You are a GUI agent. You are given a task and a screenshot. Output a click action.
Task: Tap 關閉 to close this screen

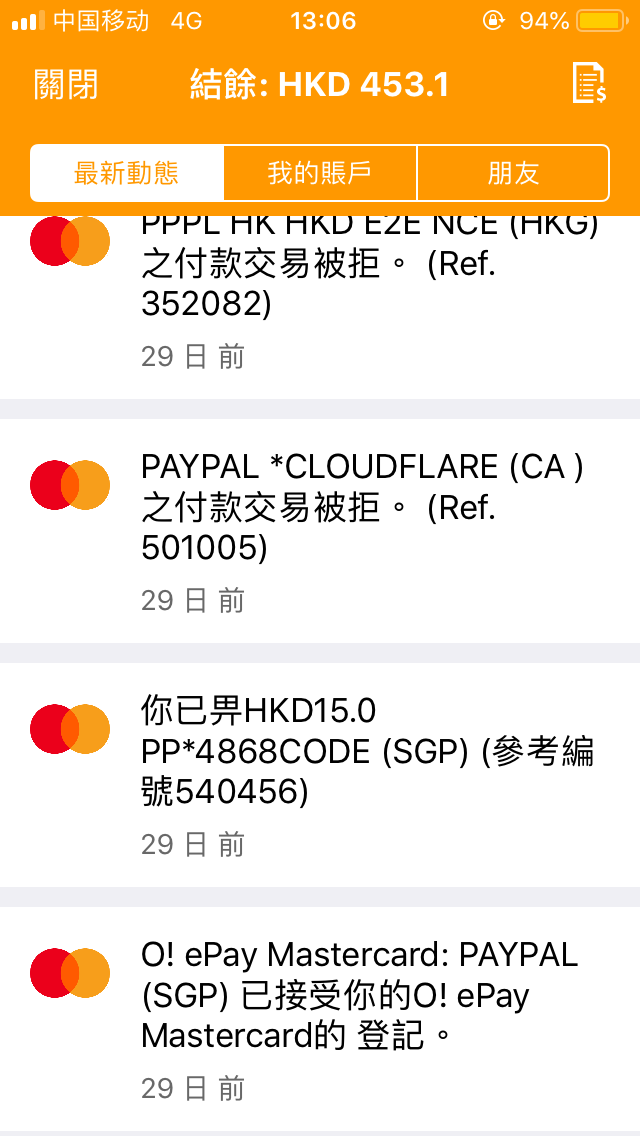pyautogui.click(x=66, y=85)
